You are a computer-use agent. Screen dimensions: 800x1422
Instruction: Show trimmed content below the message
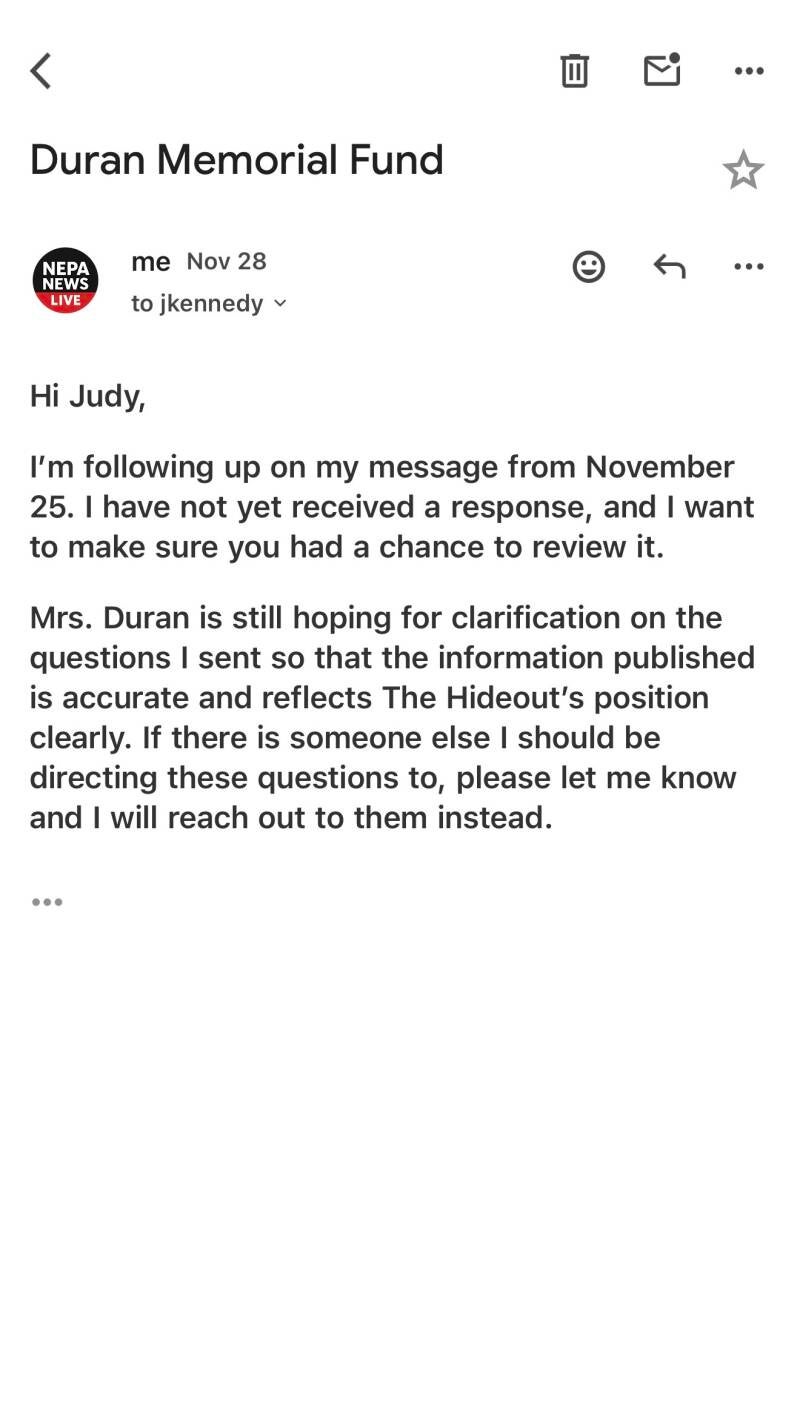click(x=47, y=902)
